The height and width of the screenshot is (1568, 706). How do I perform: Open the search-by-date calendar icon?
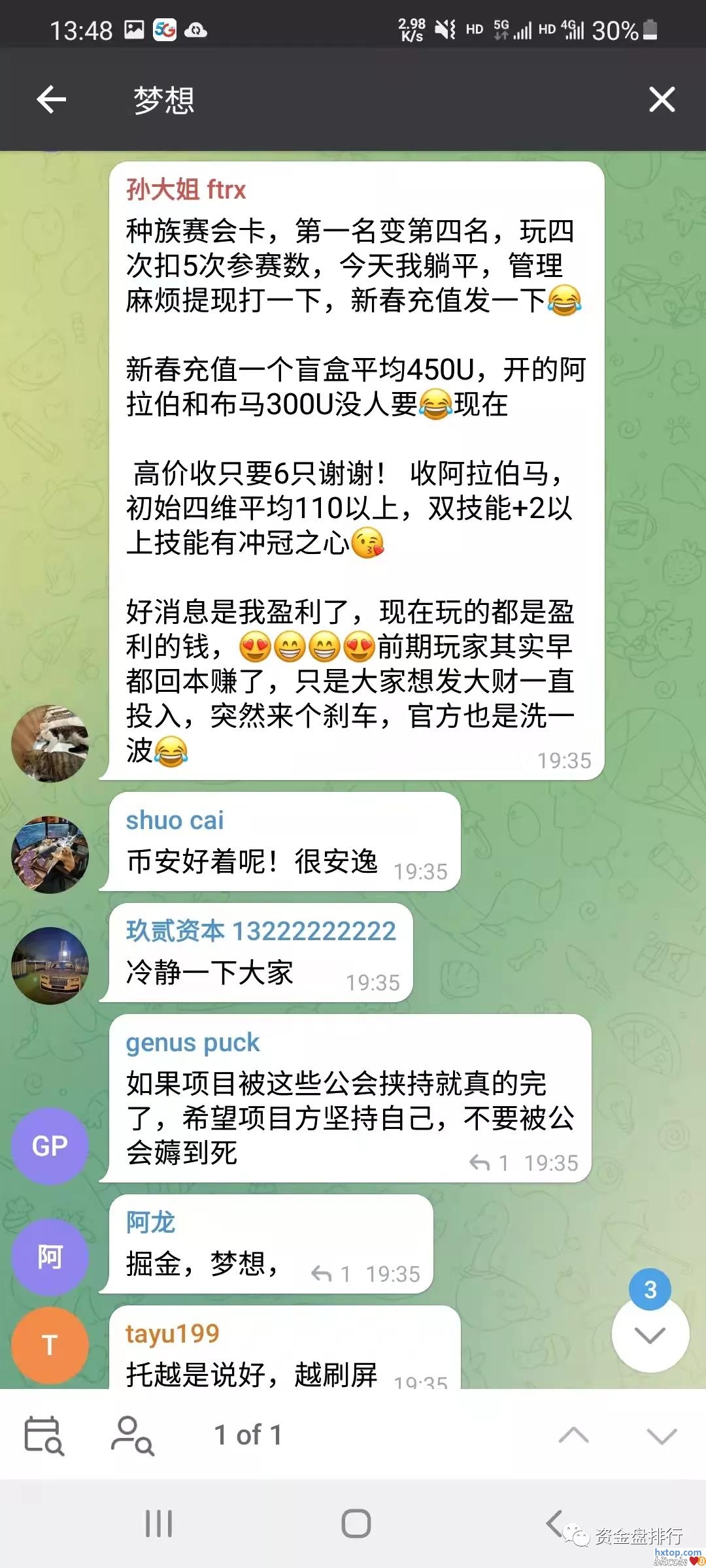(x=44, y=1435)
